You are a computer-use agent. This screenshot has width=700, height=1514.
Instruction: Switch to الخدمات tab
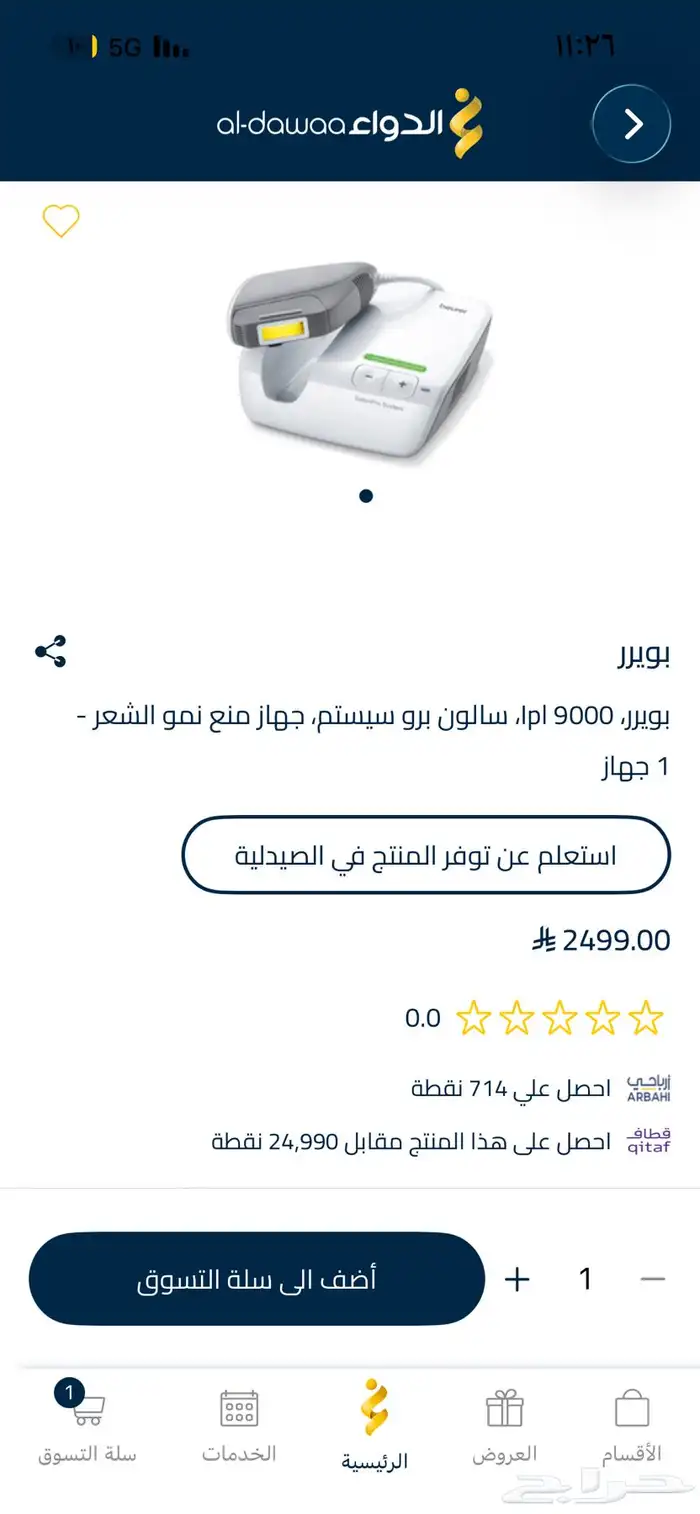click(x=239, y=1425)
